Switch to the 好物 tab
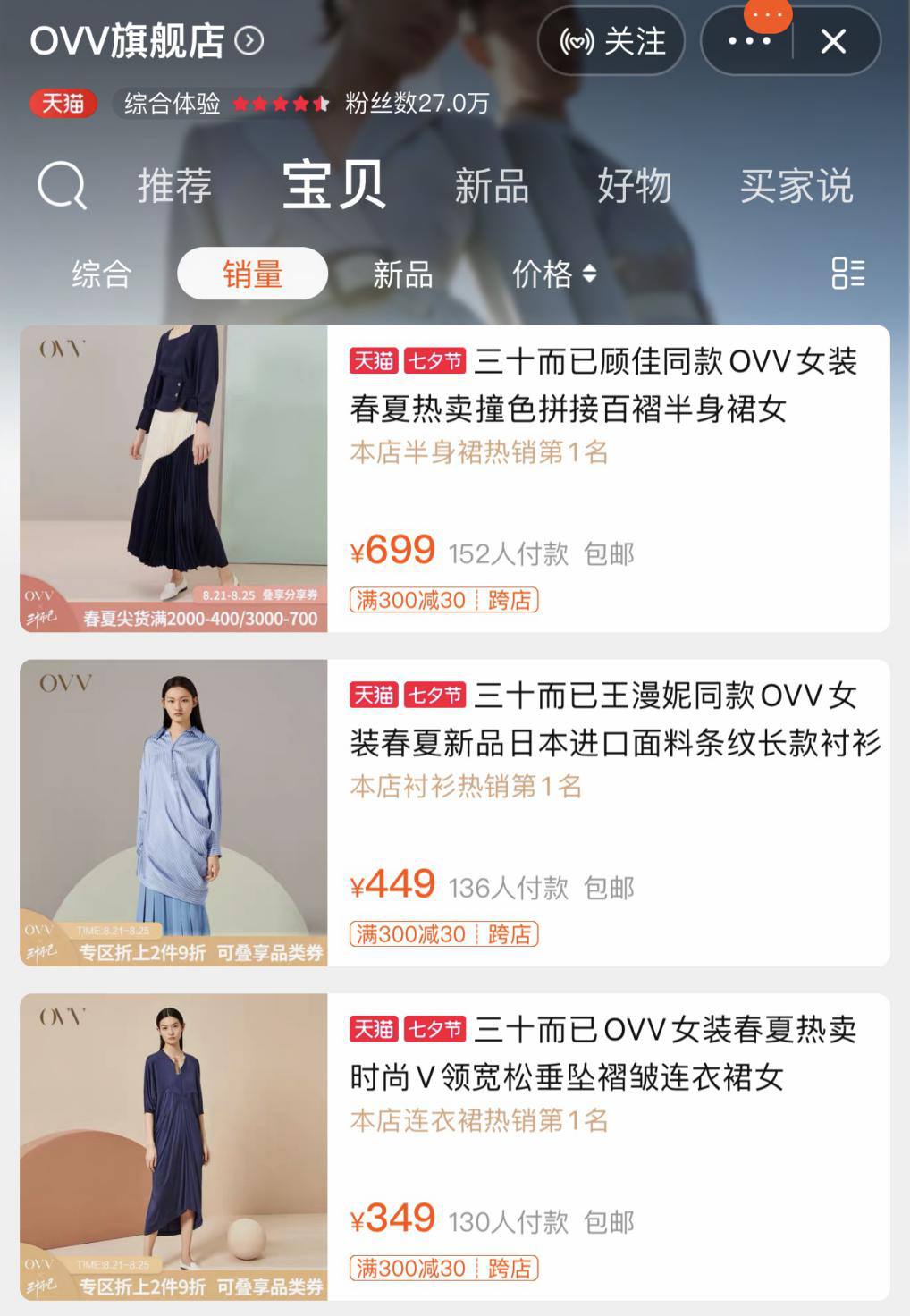This screenshot has width=910, height=1316. [634, 186]
